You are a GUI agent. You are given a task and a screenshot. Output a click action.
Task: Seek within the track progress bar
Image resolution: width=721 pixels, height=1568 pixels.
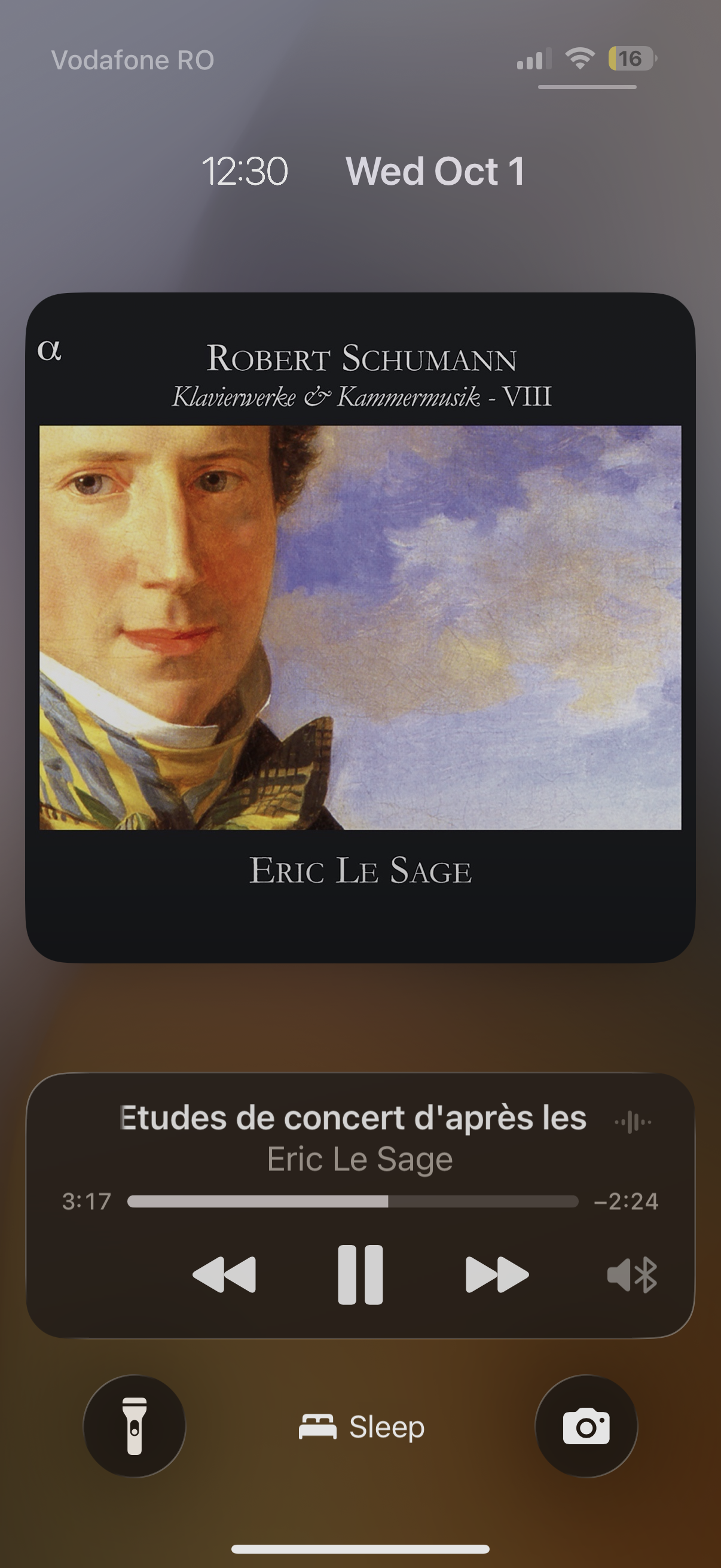point(352,1201)
